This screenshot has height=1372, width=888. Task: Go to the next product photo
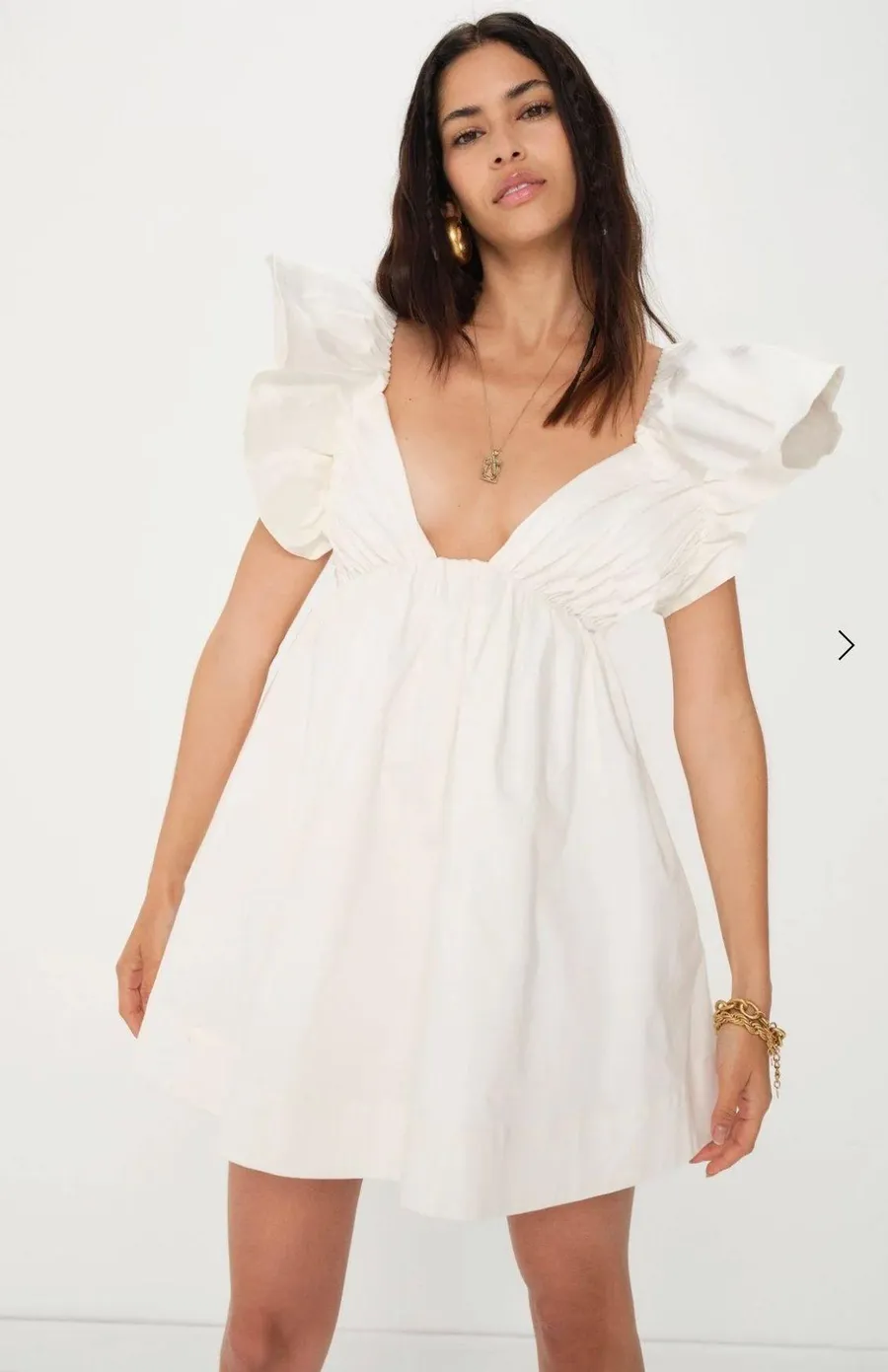846,645
